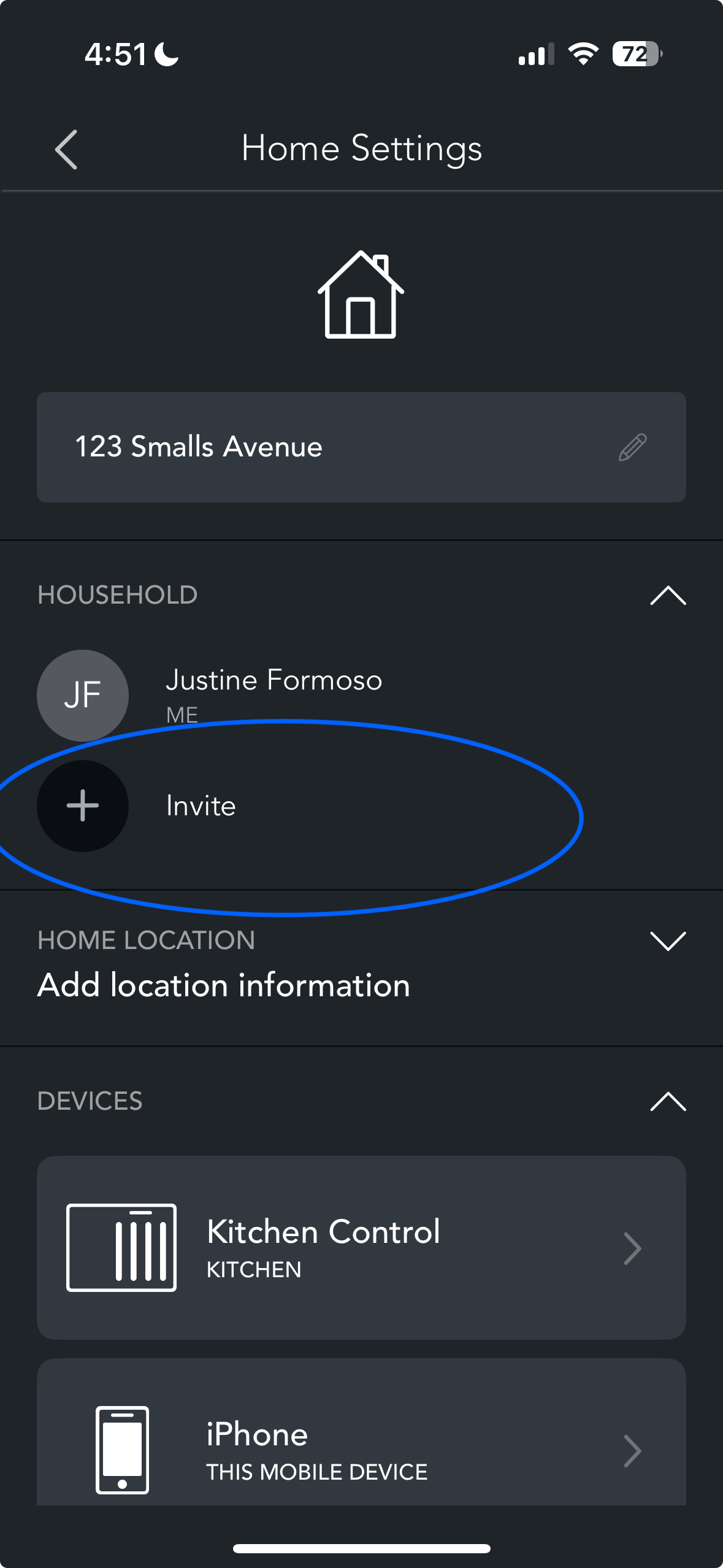The height and width of the screenshot is (1568, 723).
Task: Open the Kitchen Control device settings
Action: click(362, 1247)
